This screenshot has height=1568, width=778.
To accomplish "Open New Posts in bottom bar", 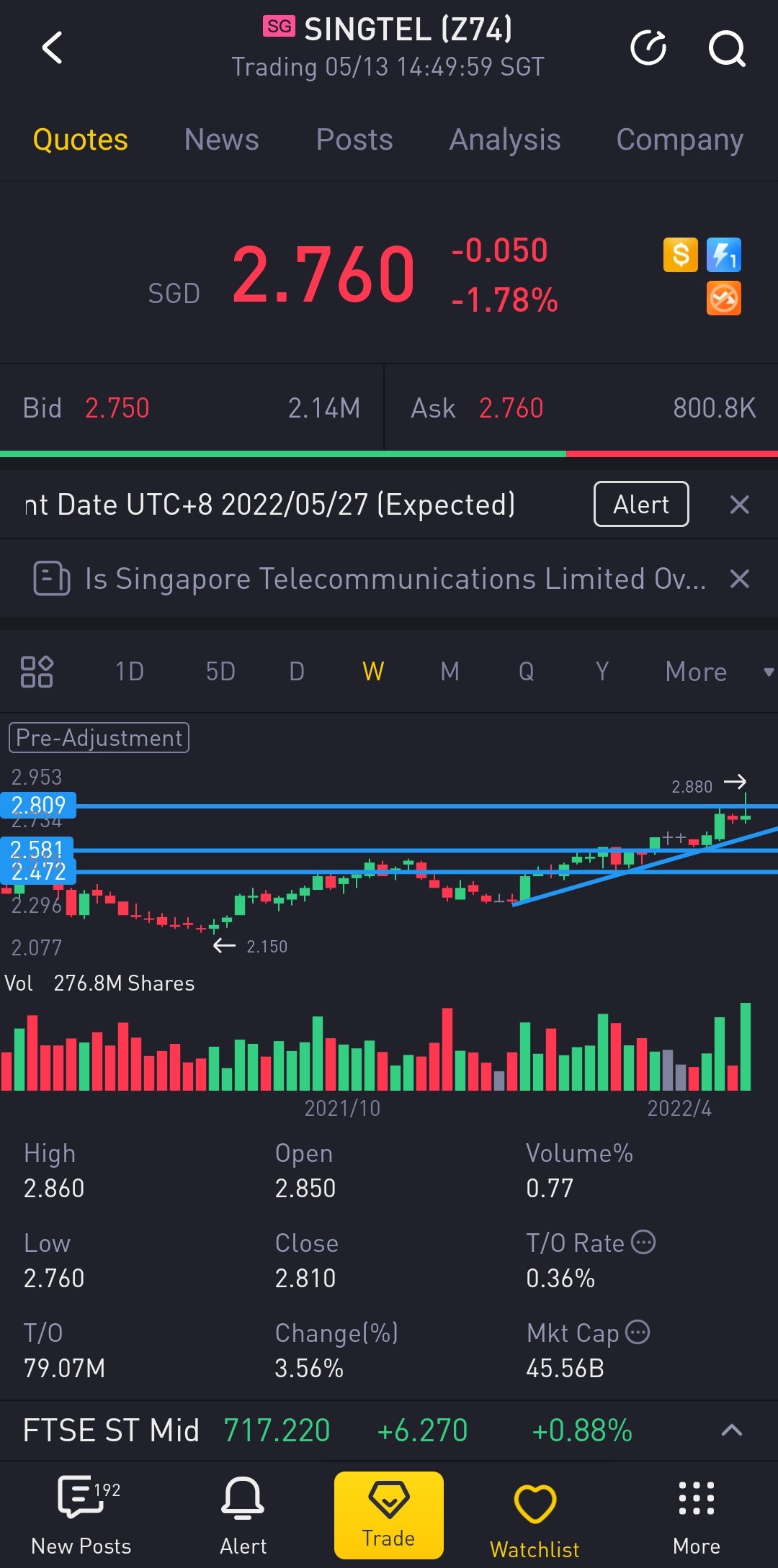I will coord(81,1515).
